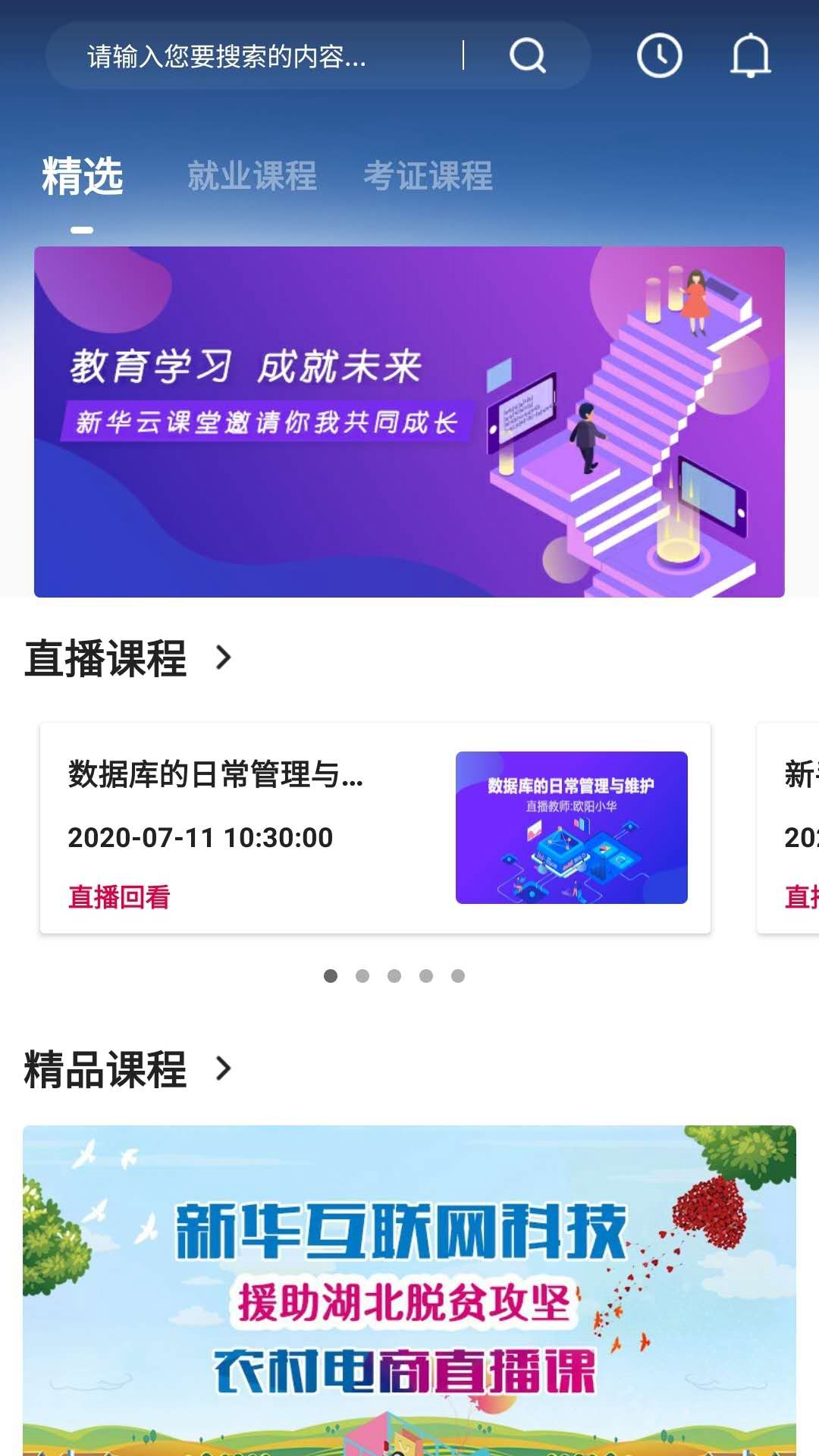Tap the search magnifier icon
This screenshot has width=819, height=1456.
[x=527, y=55]
